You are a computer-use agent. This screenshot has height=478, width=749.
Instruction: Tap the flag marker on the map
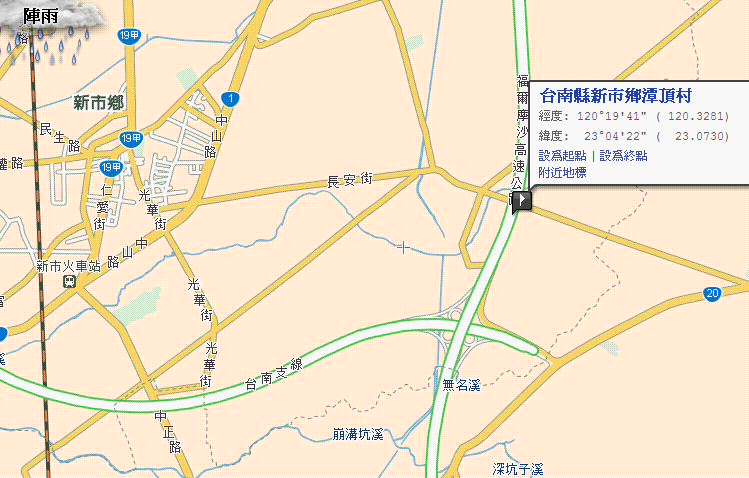click(x=522, y=202)
